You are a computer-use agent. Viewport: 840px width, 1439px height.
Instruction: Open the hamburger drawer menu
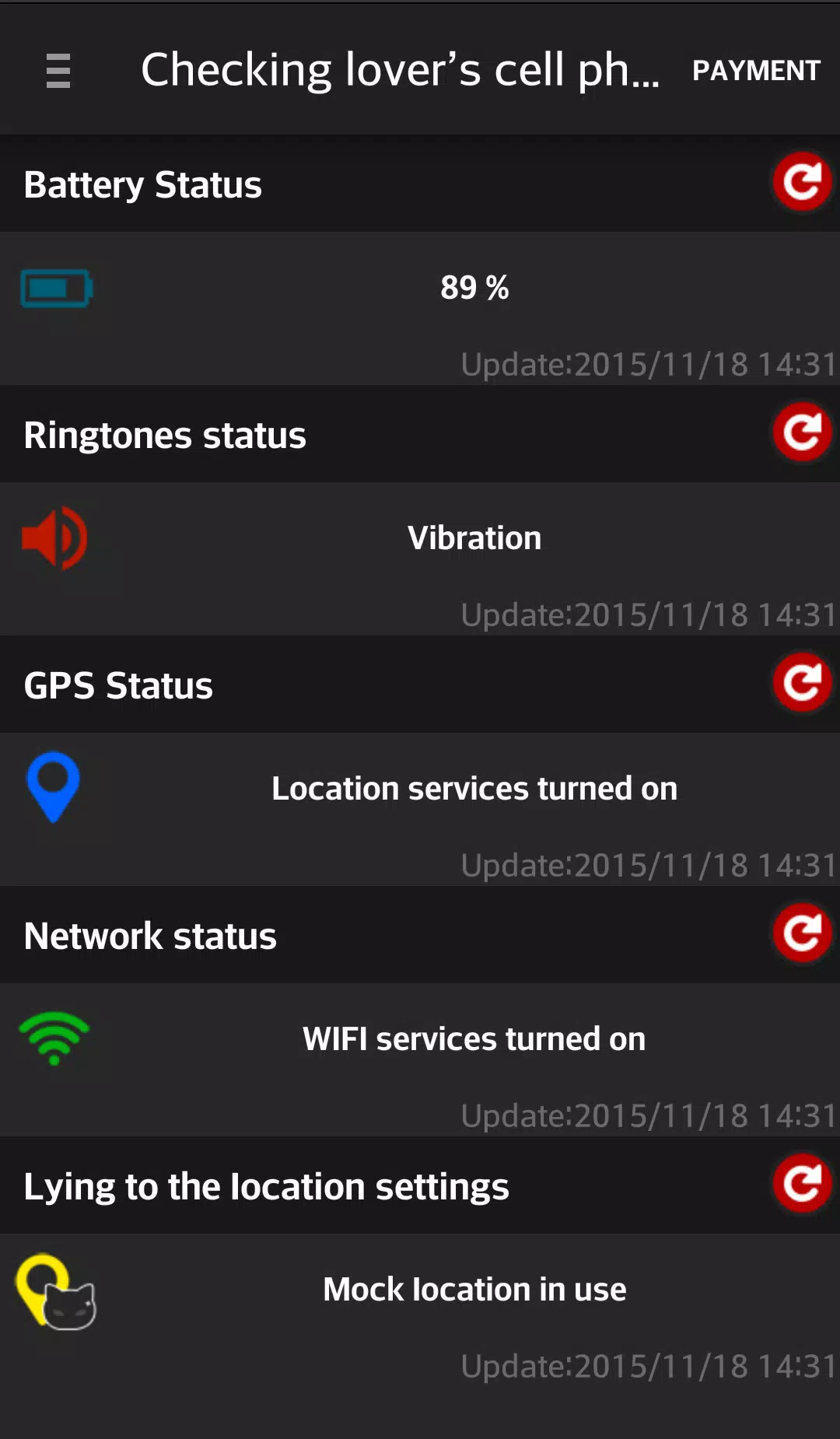click(58, 71)
